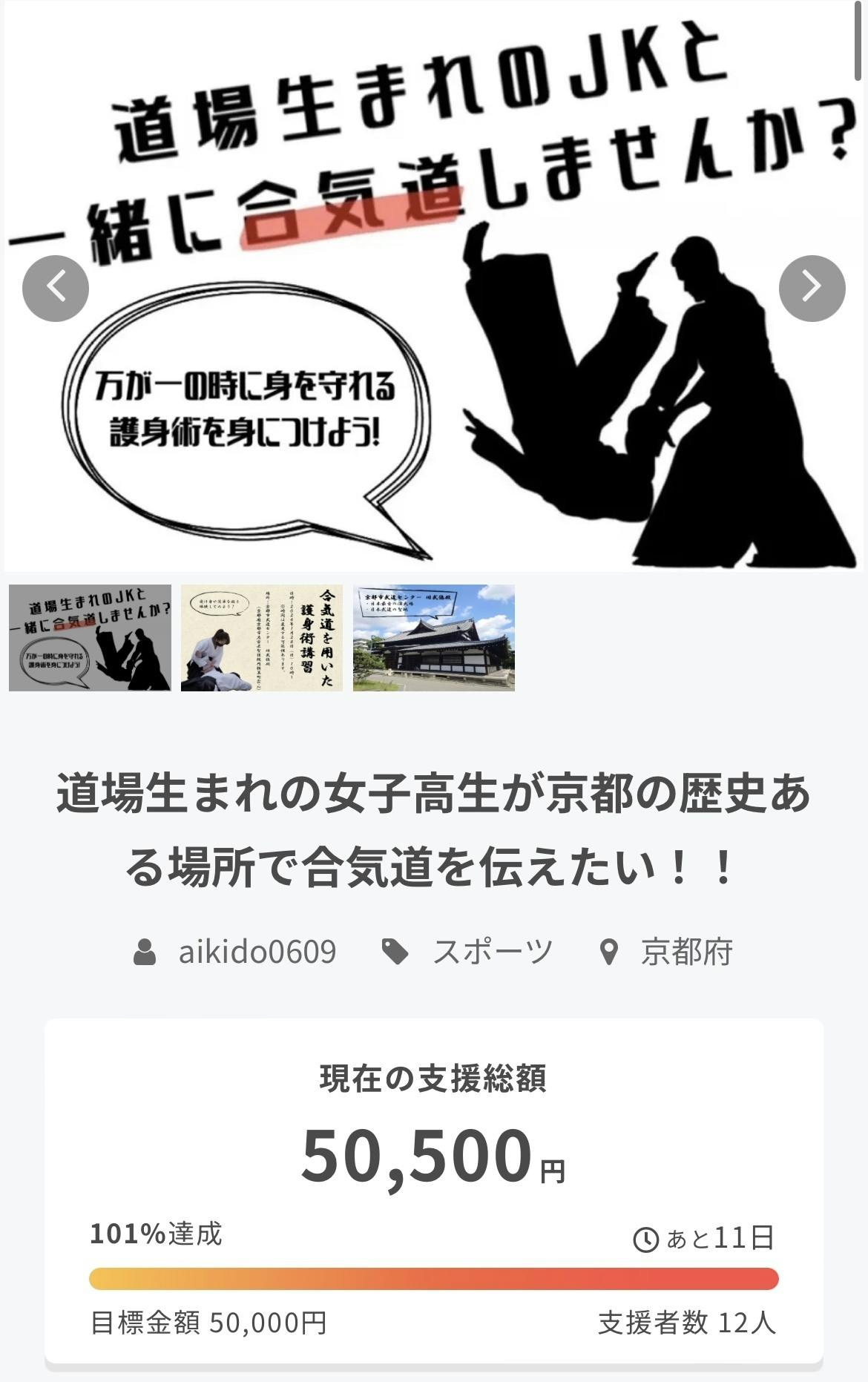
Task: Select the Kyoto Budo Center building thumbnail
Action: coord(434,638)
